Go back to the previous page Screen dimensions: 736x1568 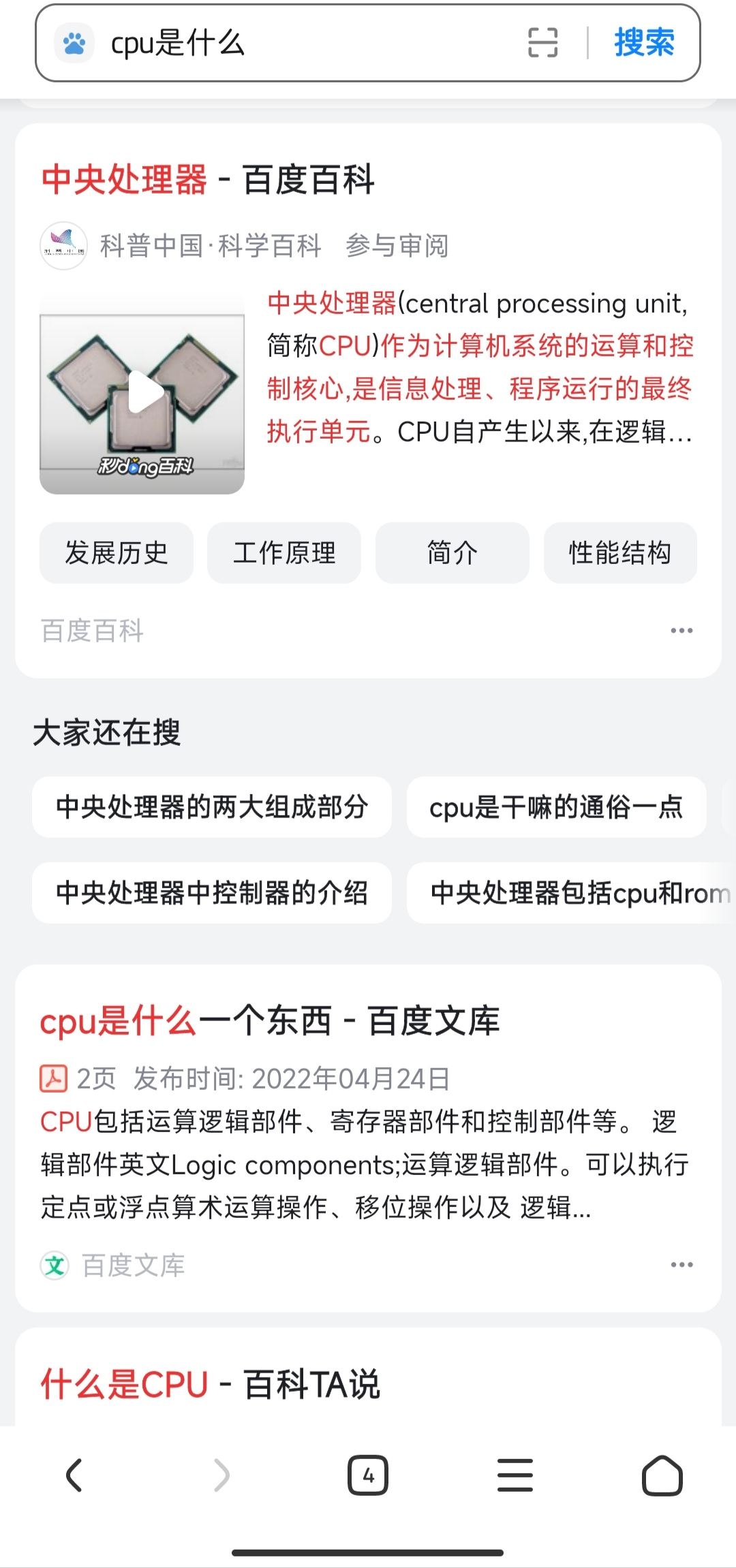[74, 1476]
